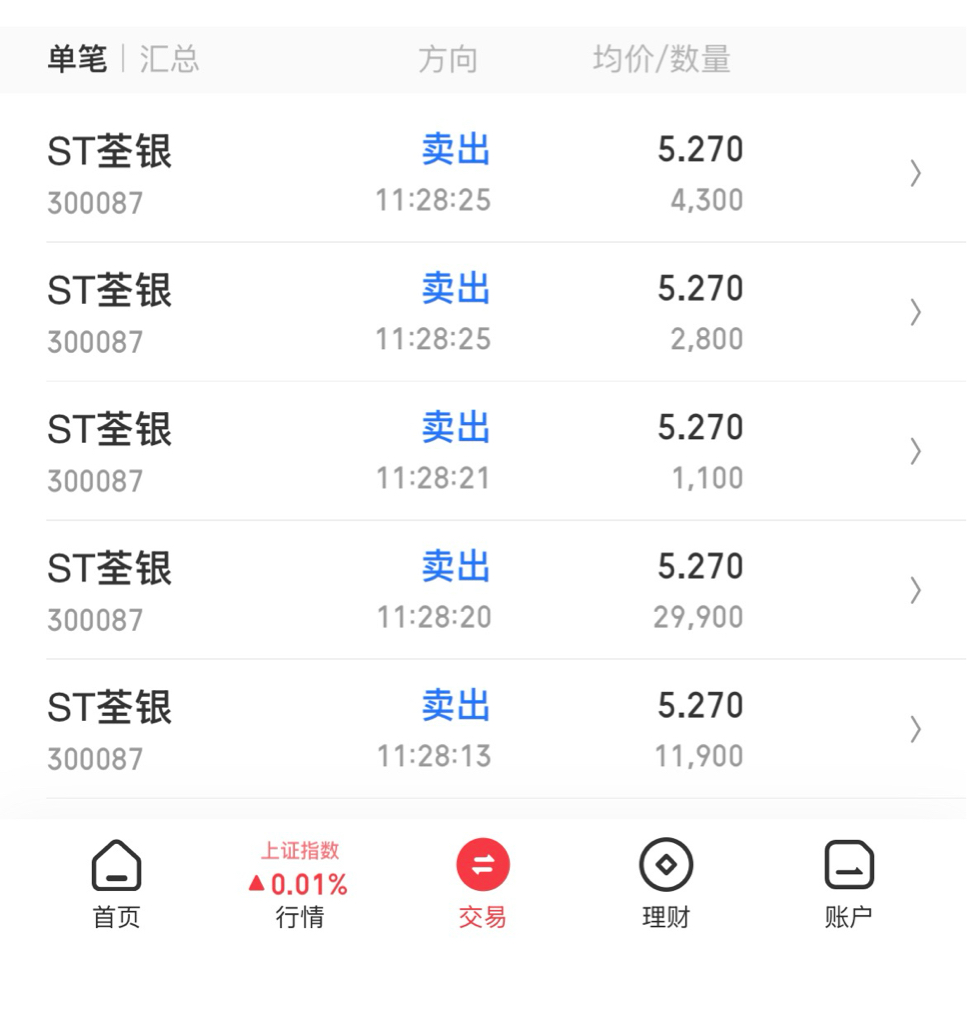Image resolution: width=967 pixels, height=1024 pixels.
Task: Open the ST荃银 sell record of 4,300 shares
Action: coord(483,173)
